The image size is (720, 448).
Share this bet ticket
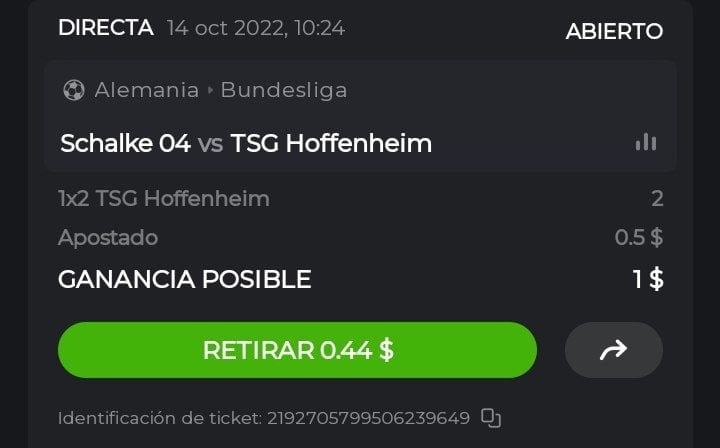point(613,350)
